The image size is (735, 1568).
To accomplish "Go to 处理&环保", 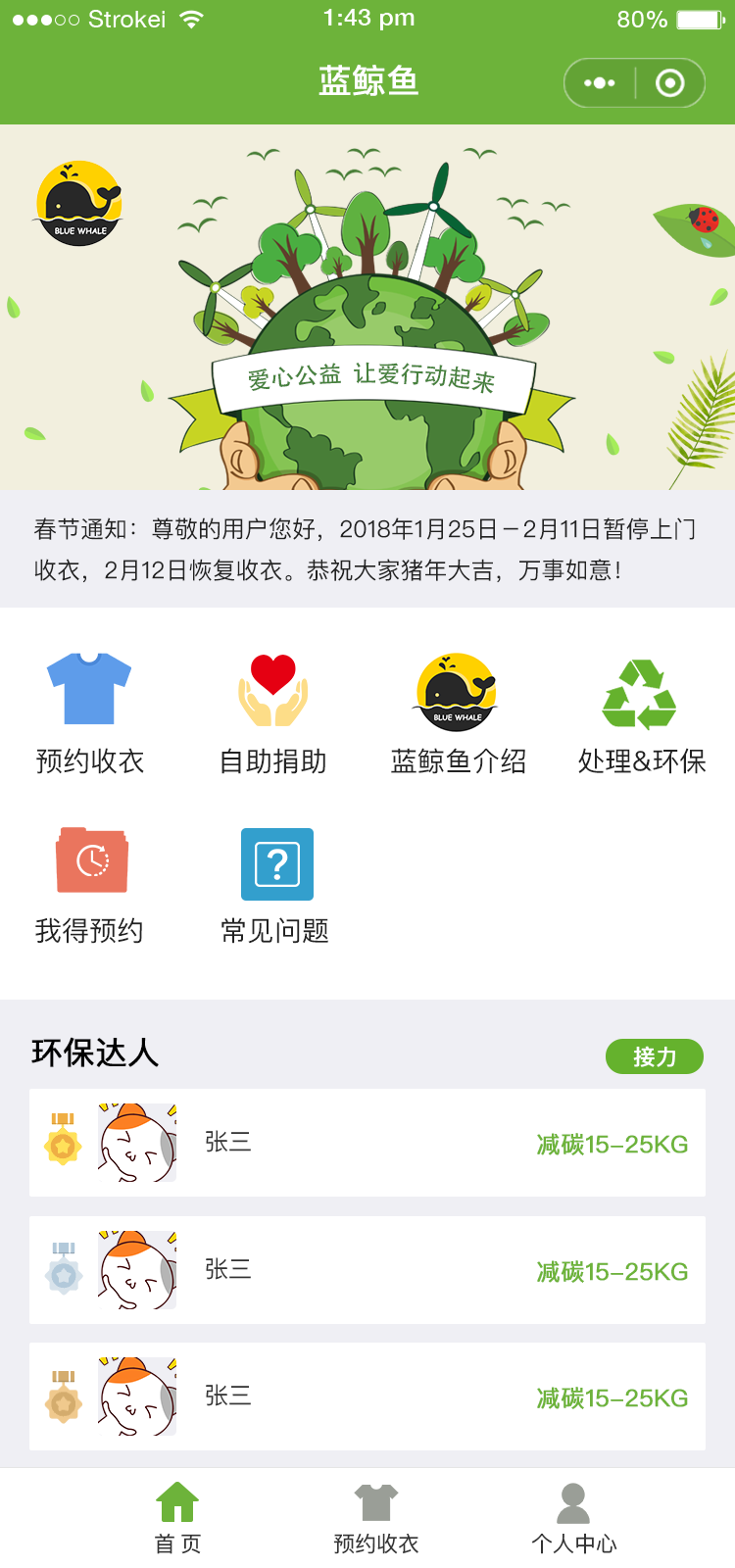I will (642, 713).
